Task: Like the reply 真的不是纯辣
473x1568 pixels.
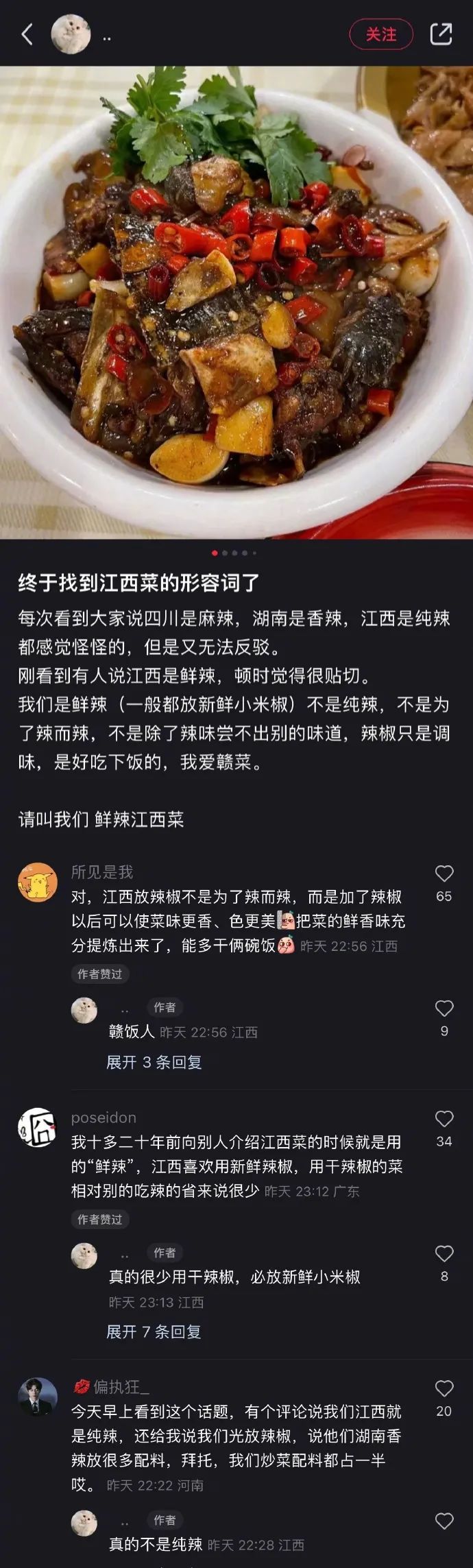Action: point(444,1521)
